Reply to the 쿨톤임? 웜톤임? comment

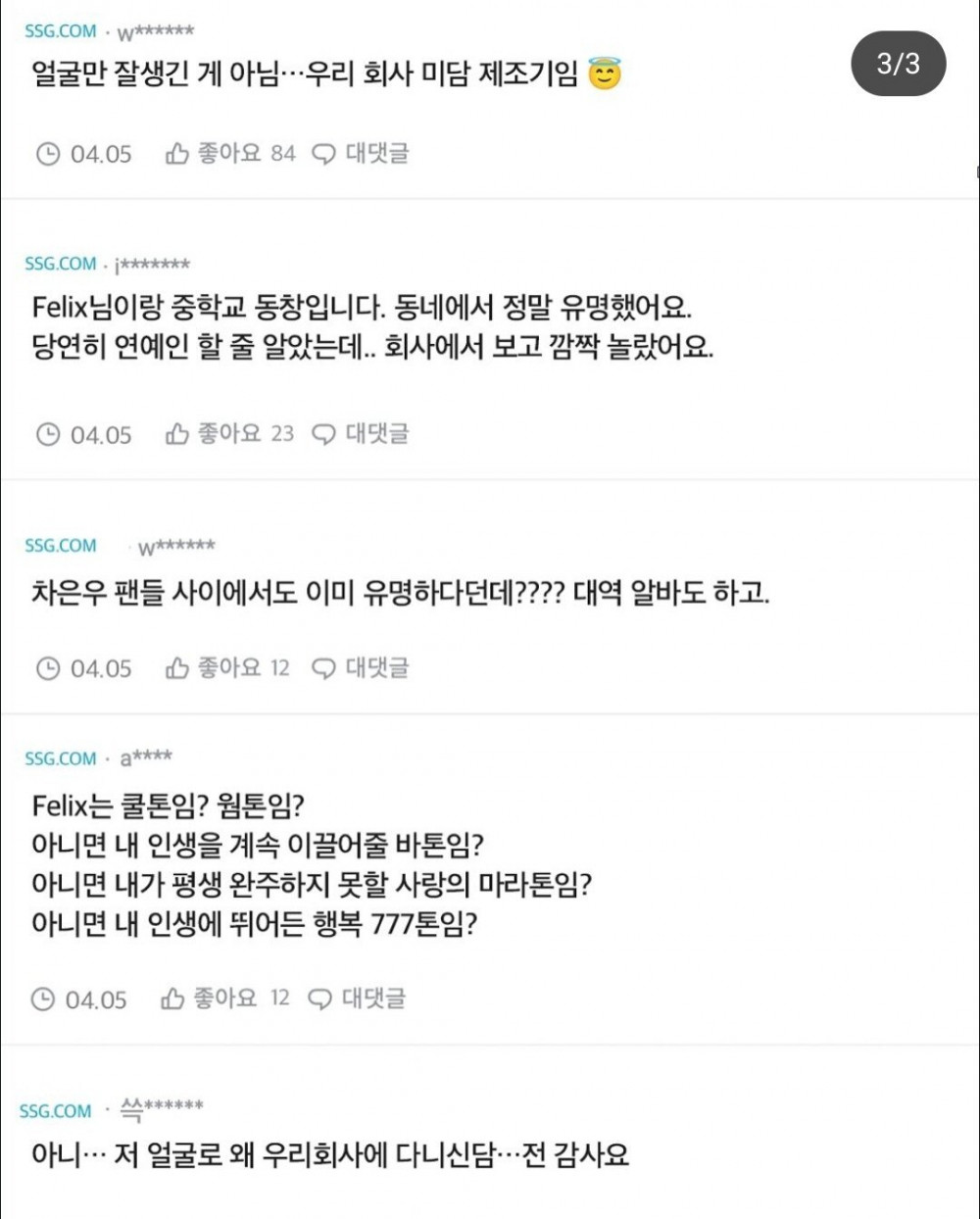tap(357, 999)
